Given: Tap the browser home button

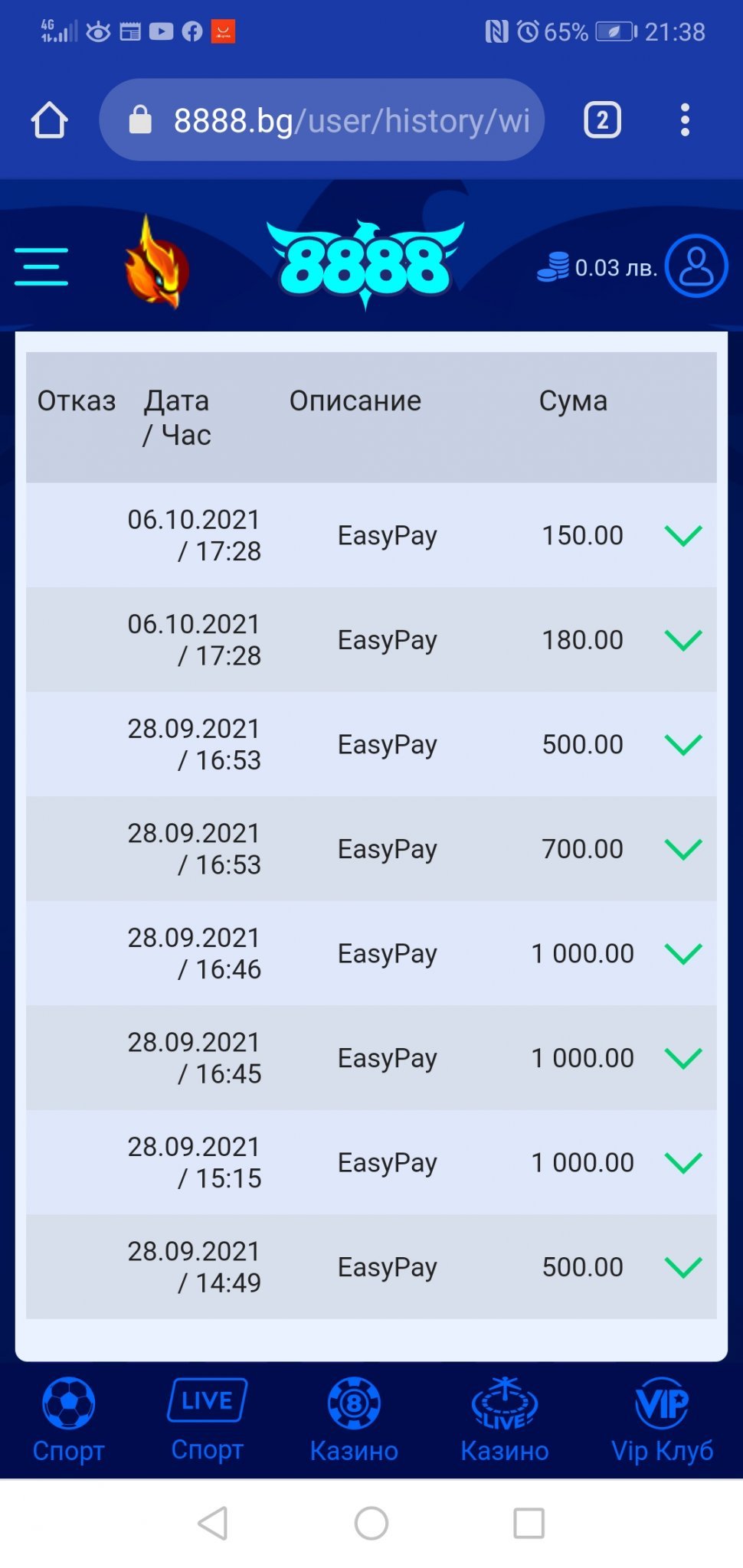Looking at the screenshot, I should click(x=50, y=120).
